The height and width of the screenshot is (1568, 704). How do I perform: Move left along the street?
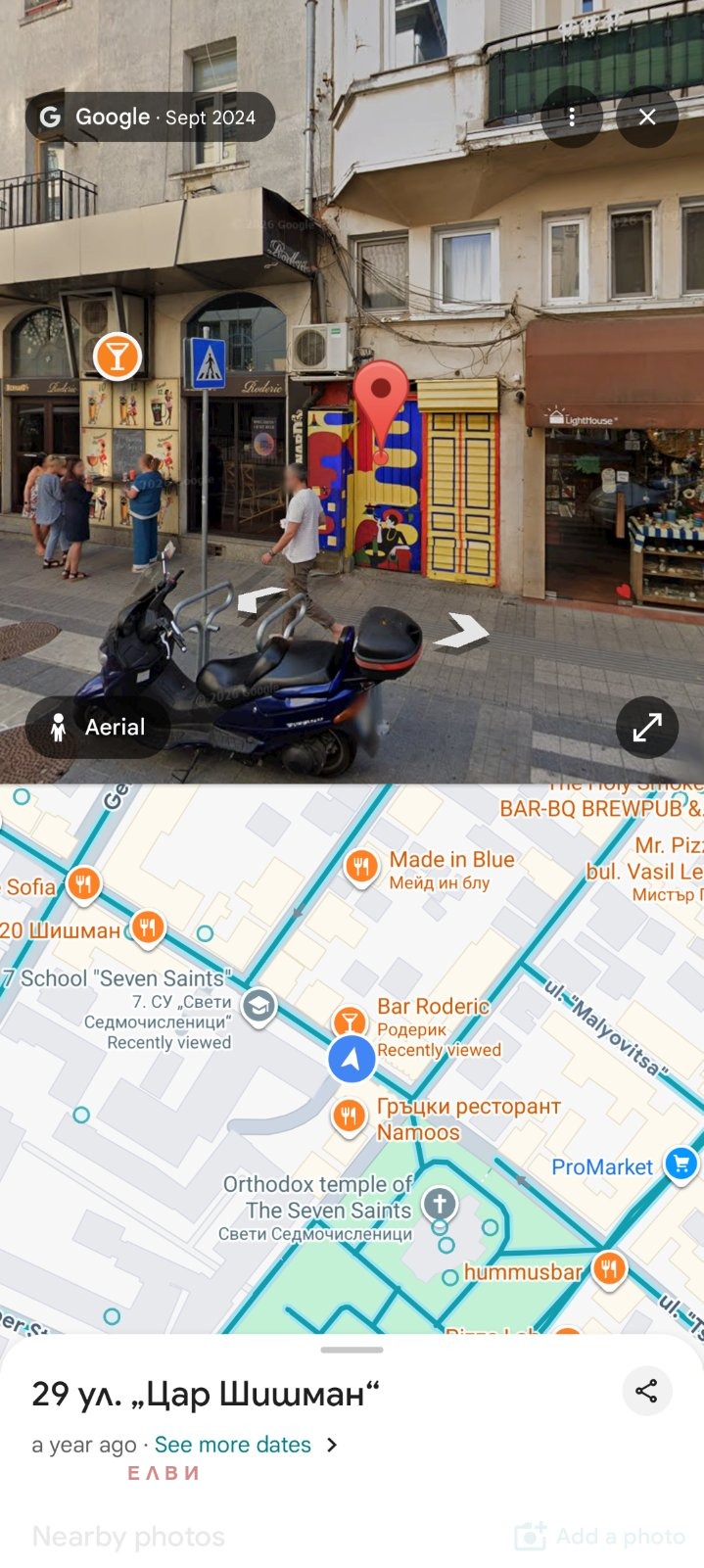pyautogui.click(x=260, y=599)
